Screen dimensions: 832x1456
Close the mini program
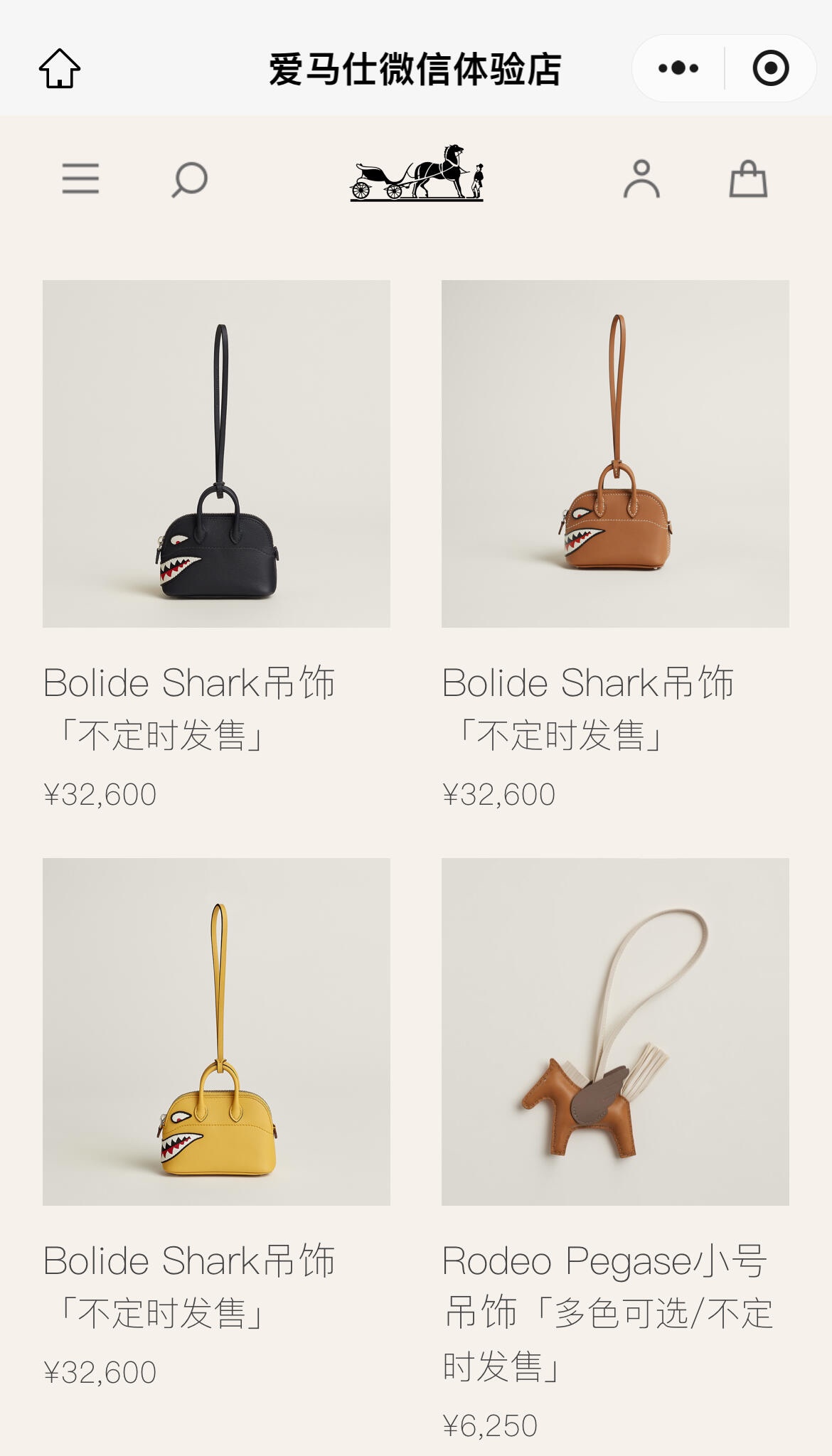tap(771, 68)
